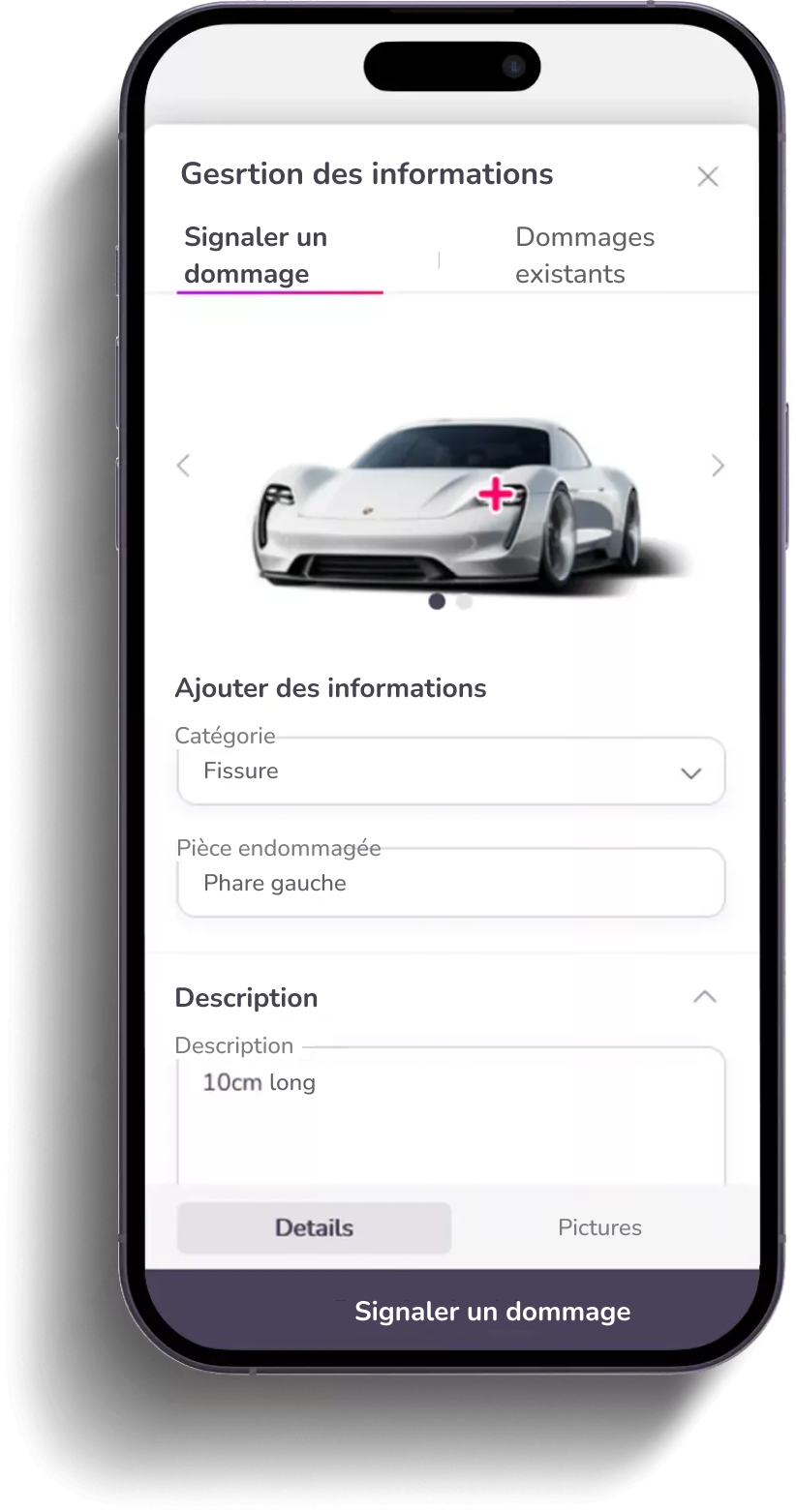This screenshot has width=796, height=1512.
Task: Collapse the Description section
Action: pos(705,997)
